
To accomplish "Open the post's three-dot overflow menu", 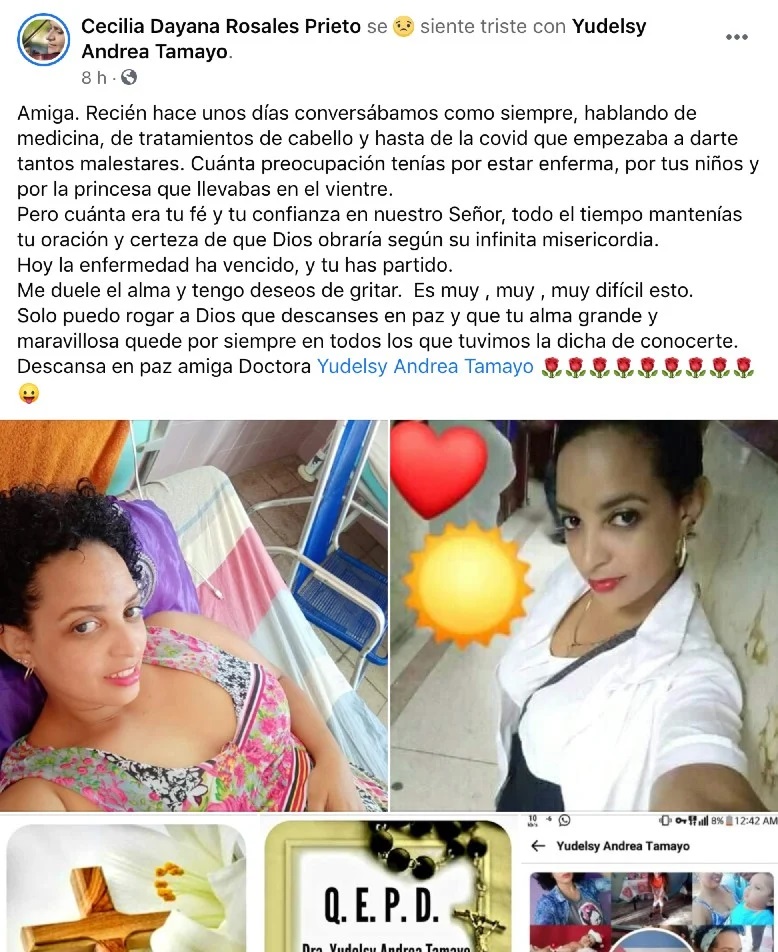I will coord(736,38).
